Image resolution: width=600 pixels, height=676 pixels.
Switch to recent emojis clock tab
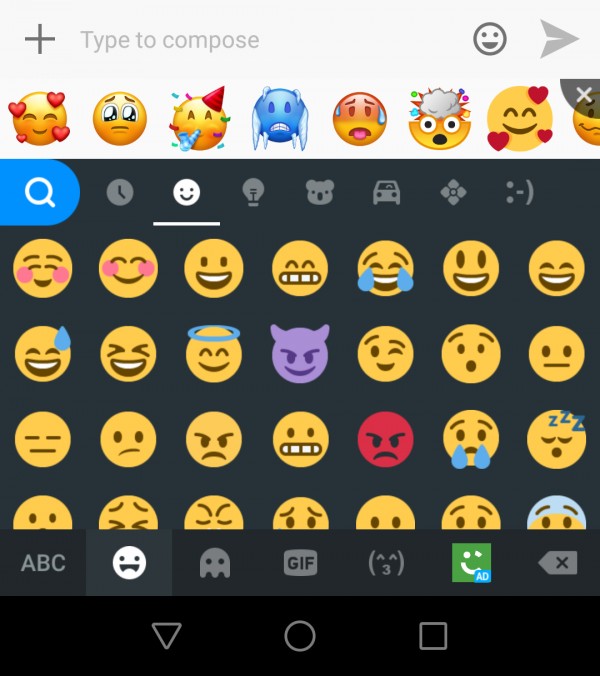[119, 192]
